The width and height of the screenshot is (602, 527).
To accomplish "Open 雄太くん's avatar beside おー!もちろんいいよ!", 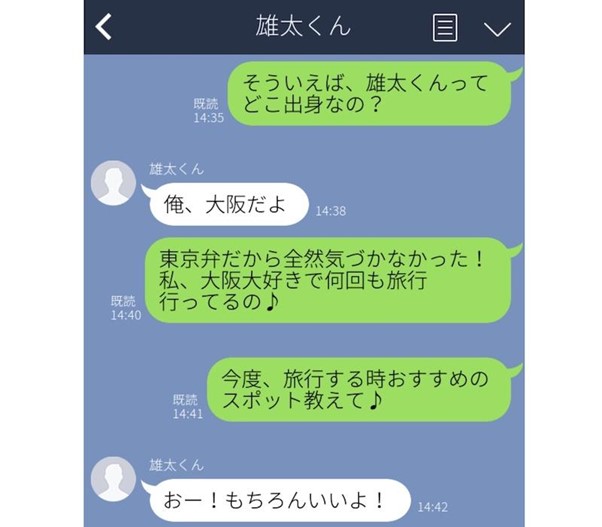I will tap(113, 479).
